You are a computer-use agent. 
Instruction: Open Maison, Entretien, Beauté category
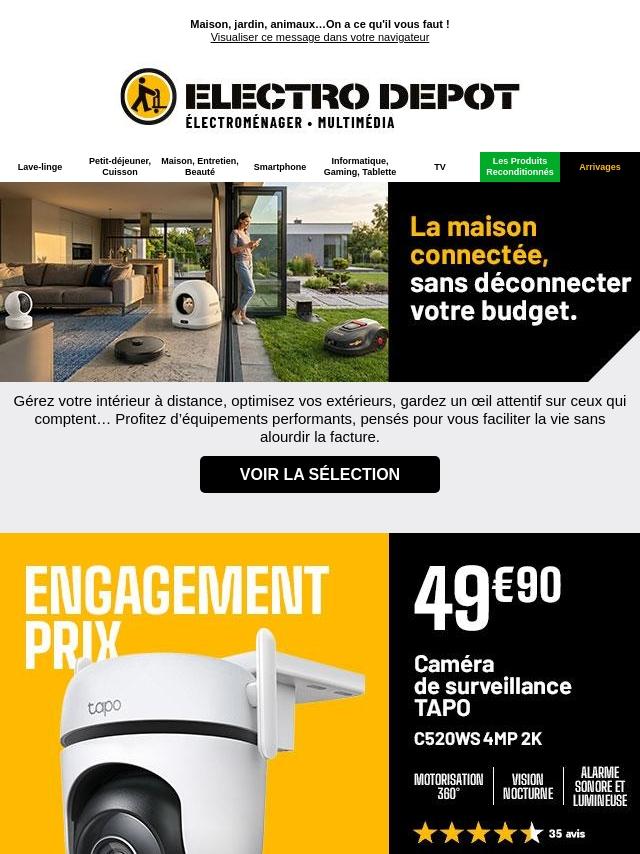click(x=200, y=167)
